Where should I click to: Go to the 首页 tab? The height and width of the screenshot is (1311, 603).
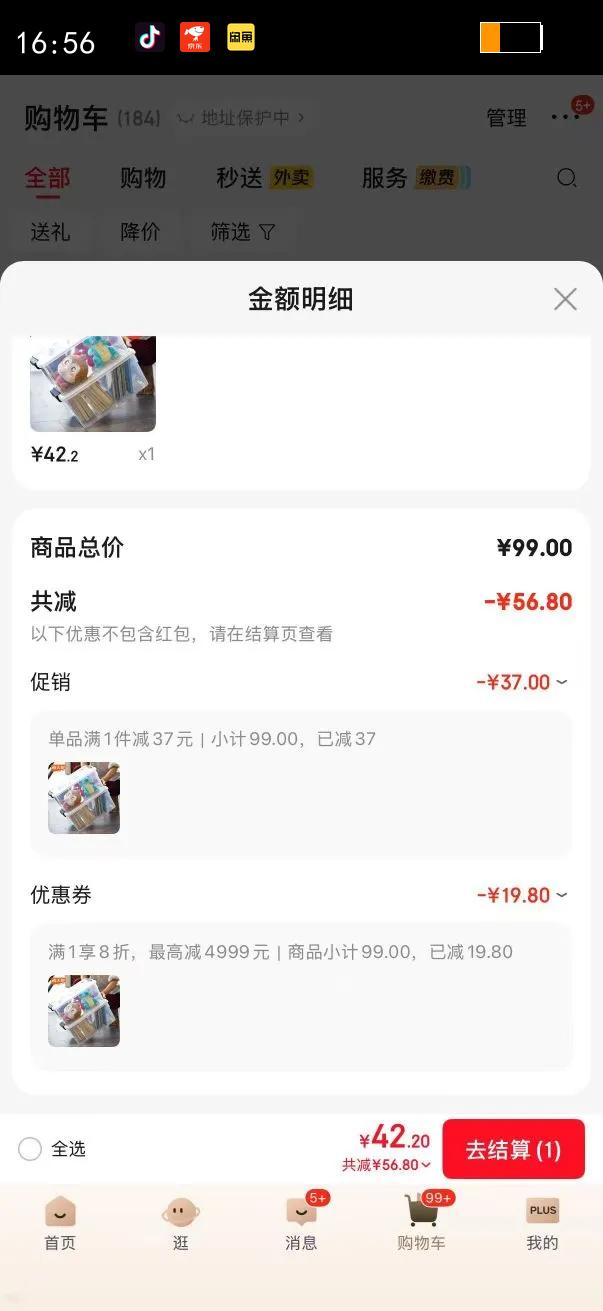coord(60,1223)
